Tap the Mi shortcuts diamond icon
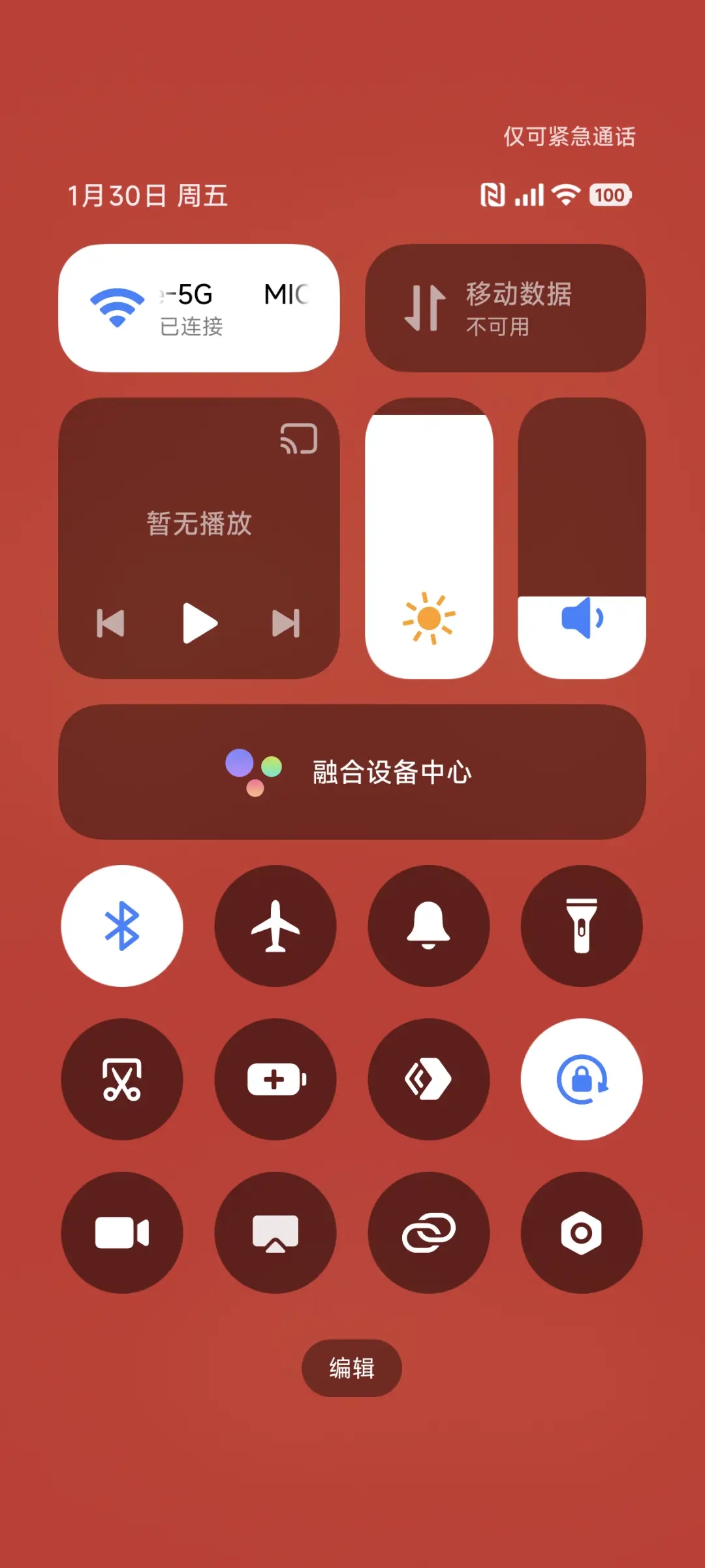Viewport: 705px width, 1568px height. pos(429,1080)
